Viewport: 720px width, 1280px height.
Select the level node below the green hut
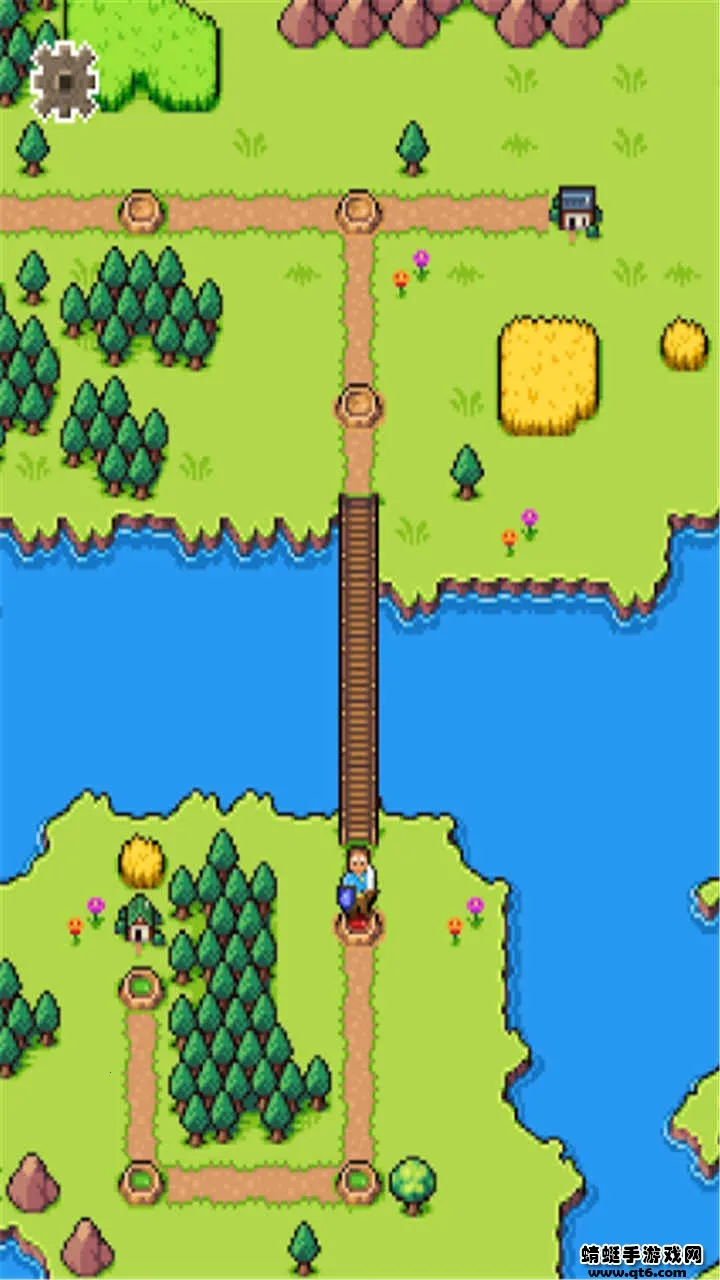pos(142,988)
